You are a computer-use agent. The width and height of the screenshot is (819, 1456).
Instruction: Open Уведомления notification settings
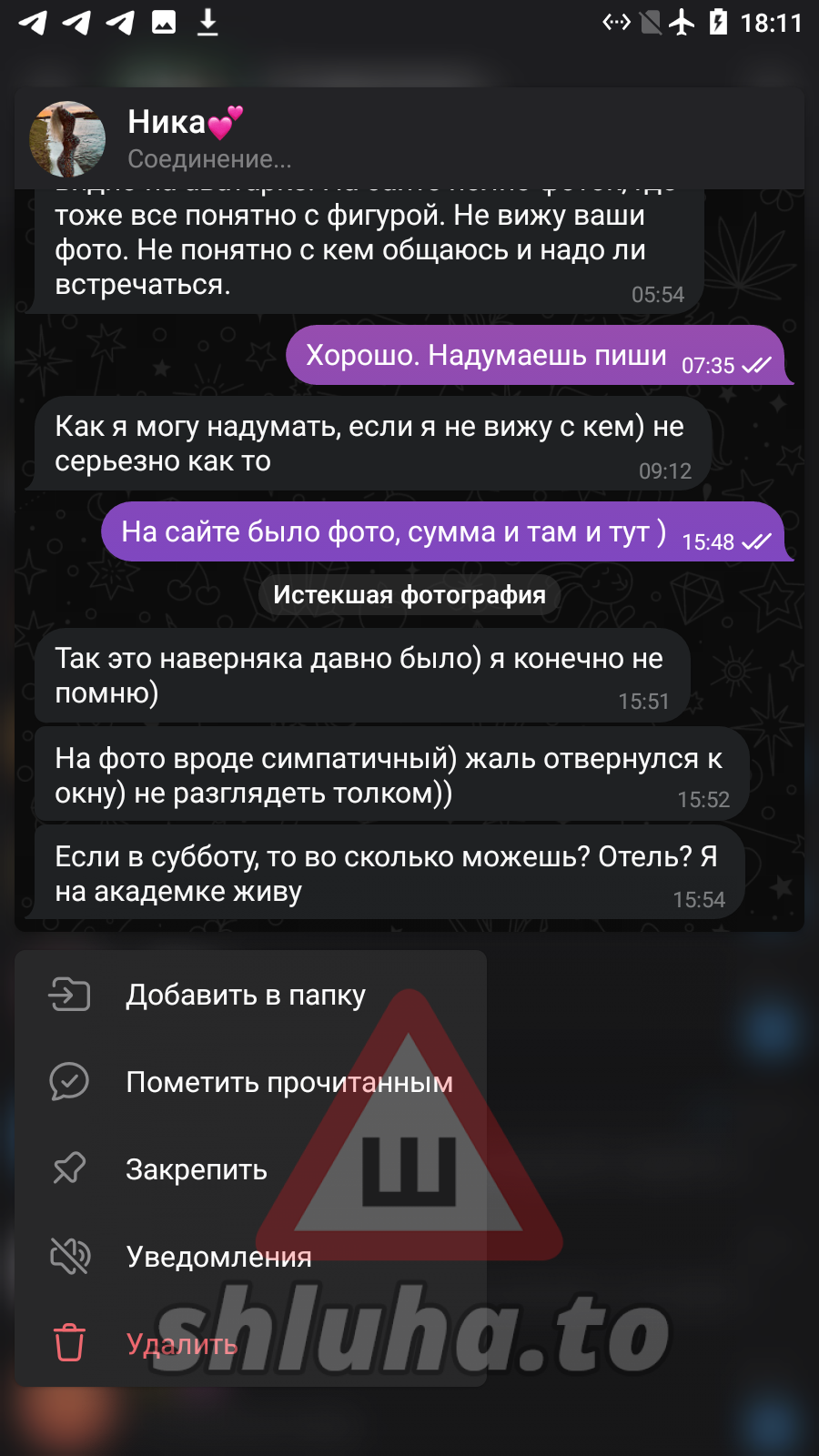[218, 1257]
